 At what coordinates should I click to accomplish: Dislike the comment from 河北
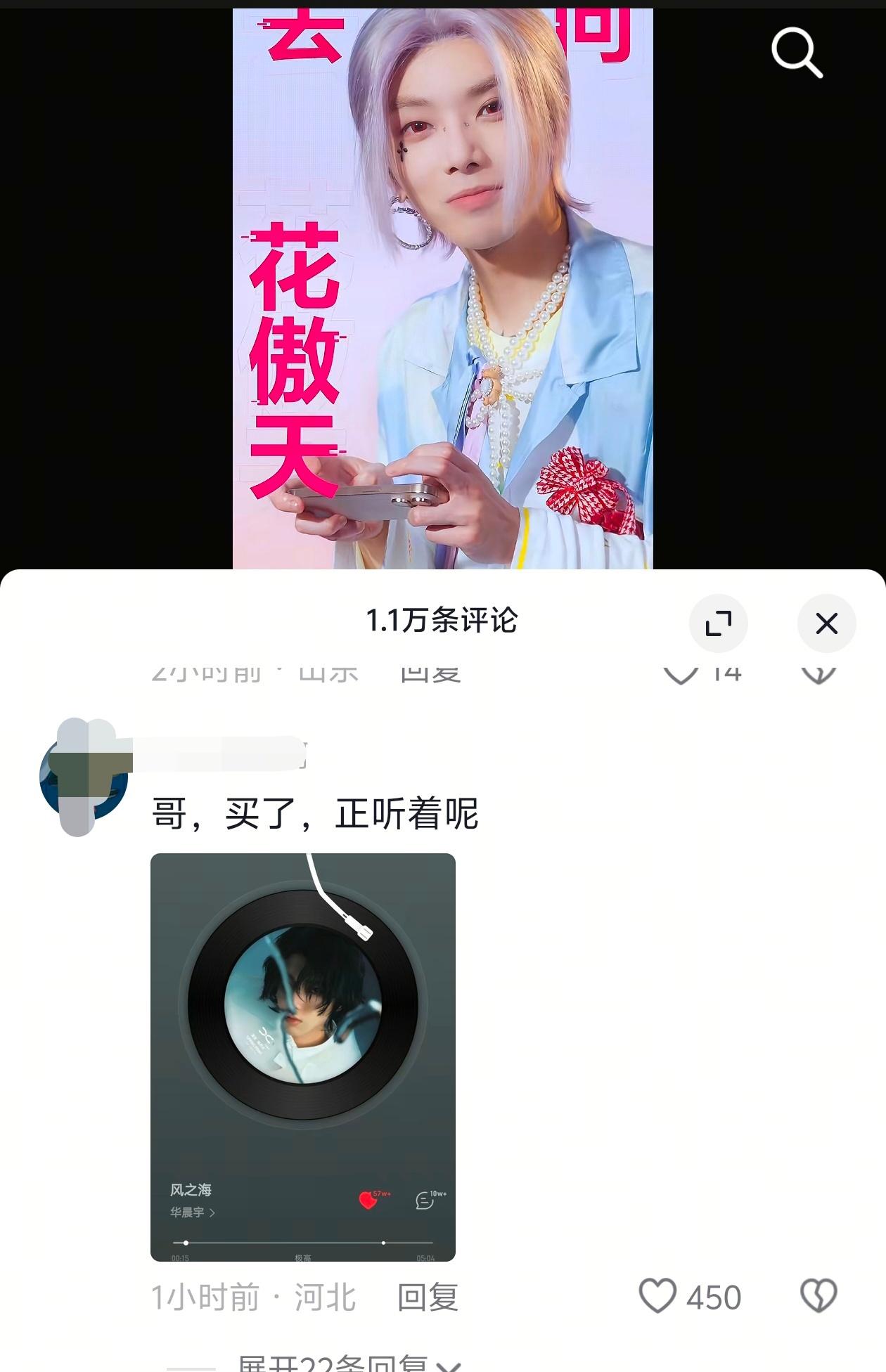pyautogui.click(x=818, y=1295)
